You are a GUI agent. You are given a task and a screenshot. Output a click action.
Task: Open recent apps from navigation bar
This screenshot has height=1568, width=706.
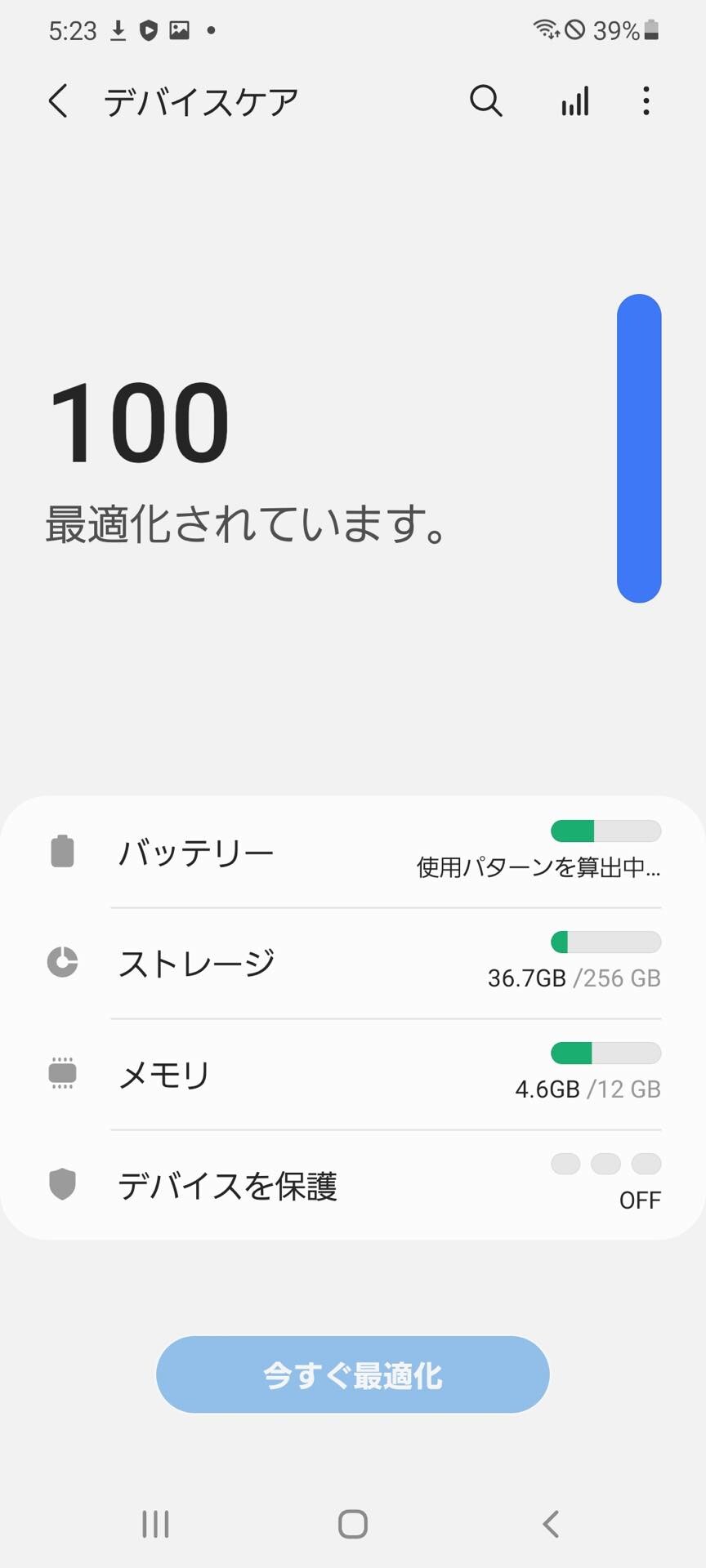[155, 1524]
